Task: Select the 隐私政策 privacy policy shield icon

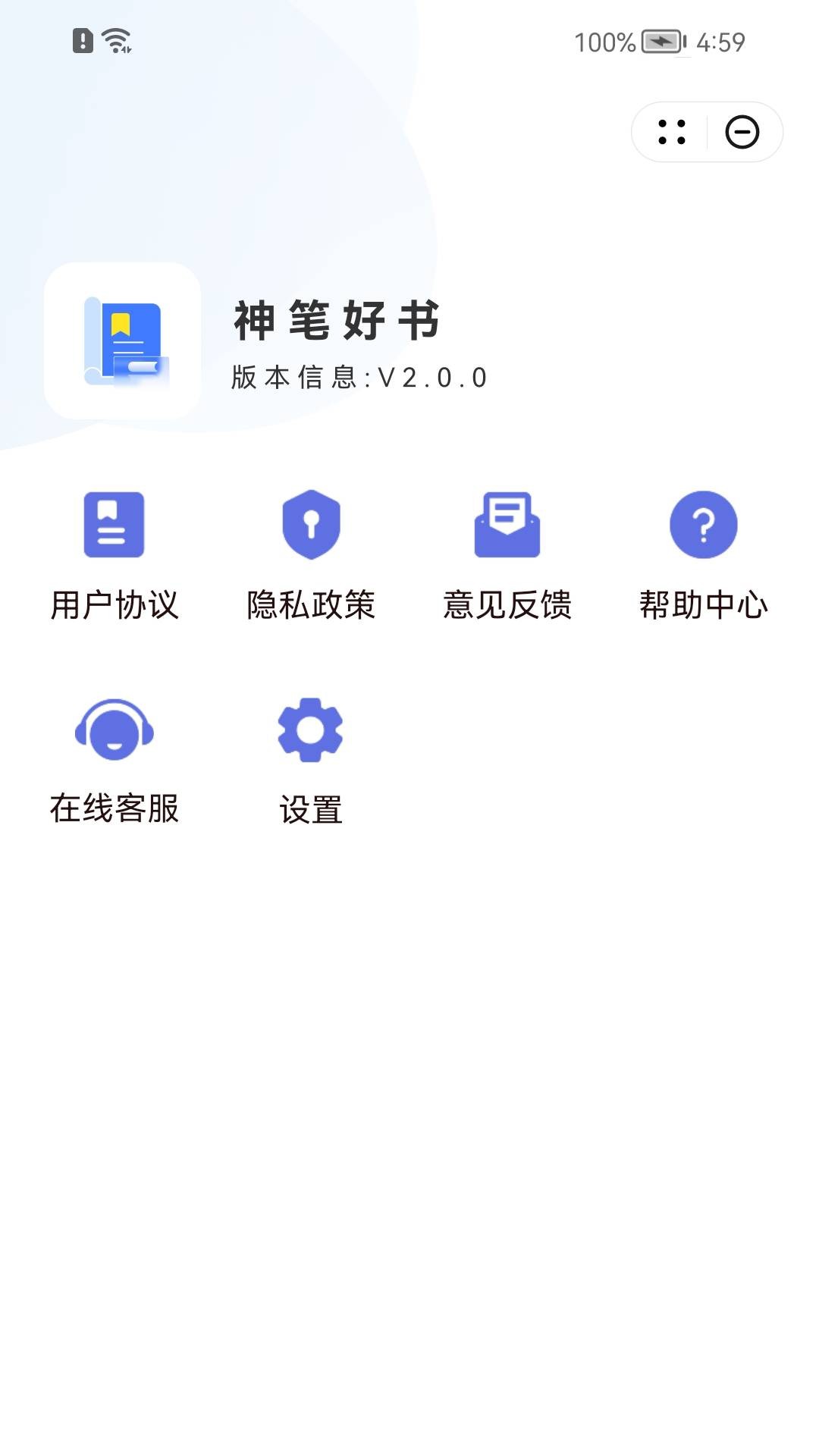Action: [x=311, y=525]
